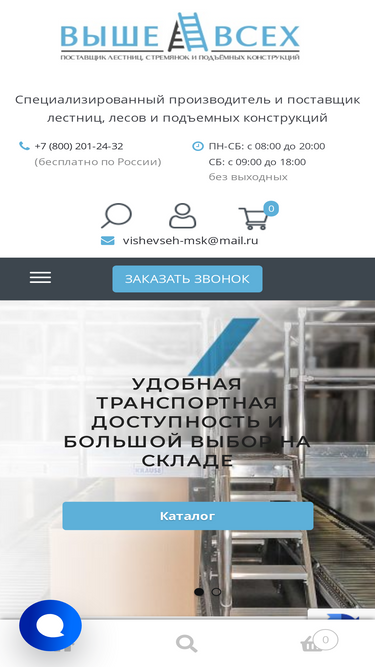Open the search magnifier icon in header
This screenshot has height=667, width=375.
116,216
